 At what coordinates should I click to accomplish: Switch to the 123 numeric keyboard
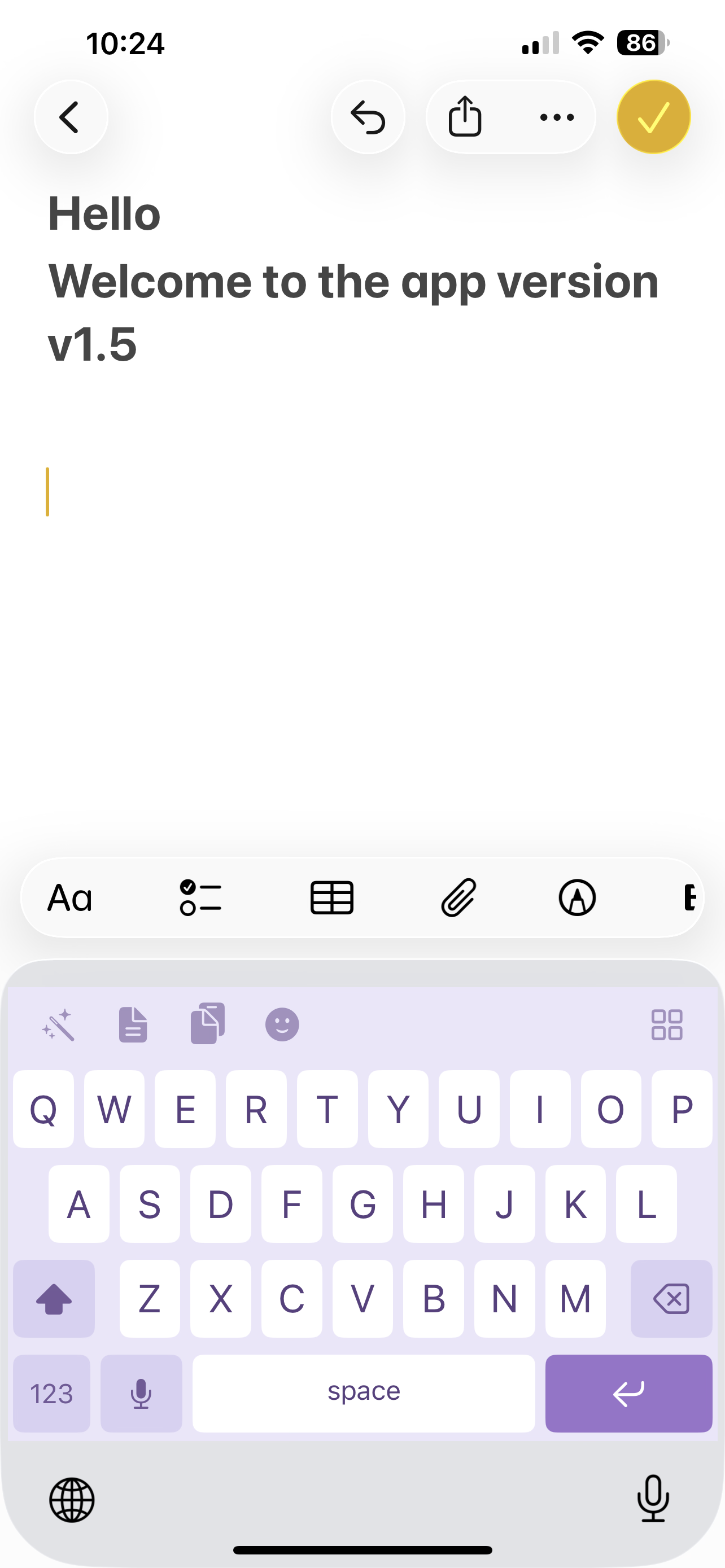[x=51, y=1393]
